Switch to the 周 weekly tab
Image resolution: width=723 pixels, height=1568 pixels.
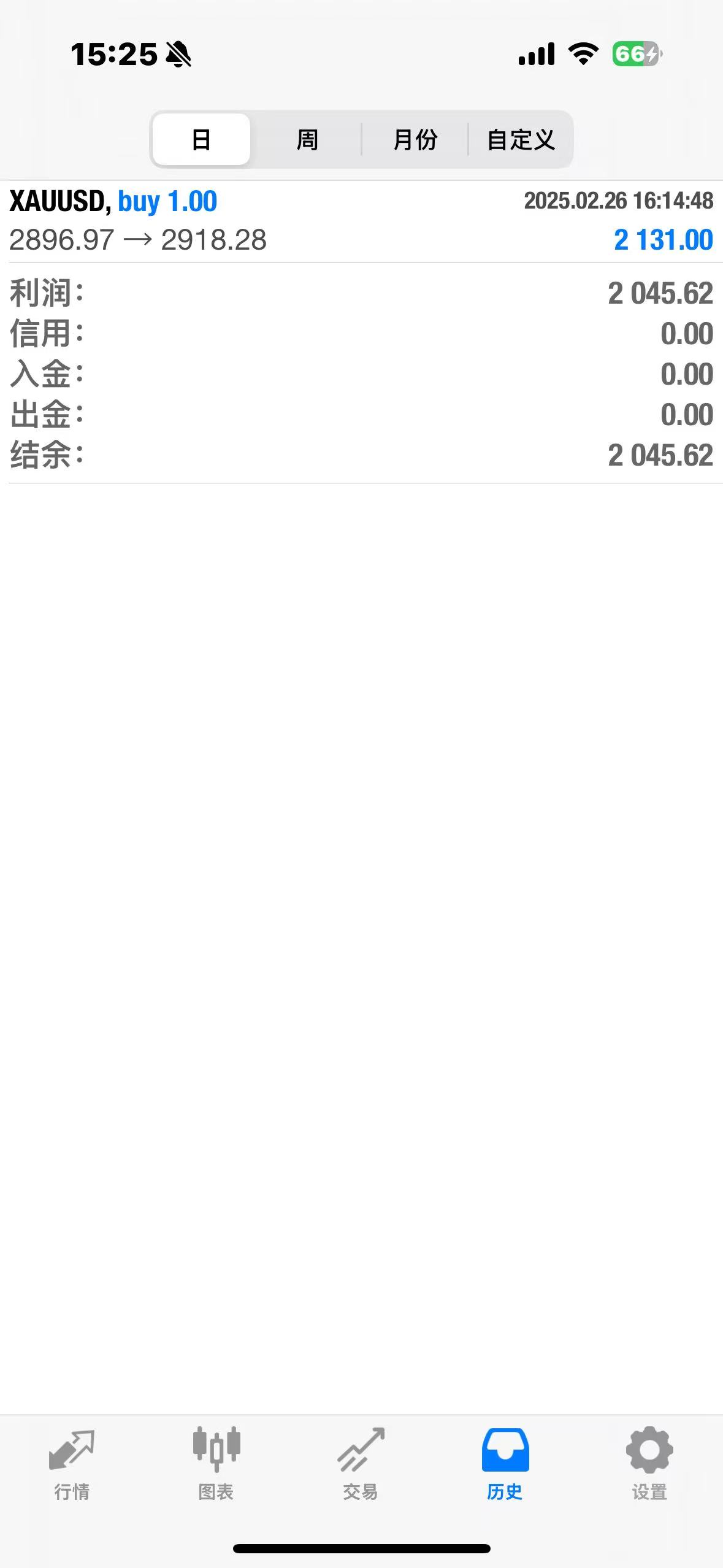pyautogui.click(x=307, y=139)
